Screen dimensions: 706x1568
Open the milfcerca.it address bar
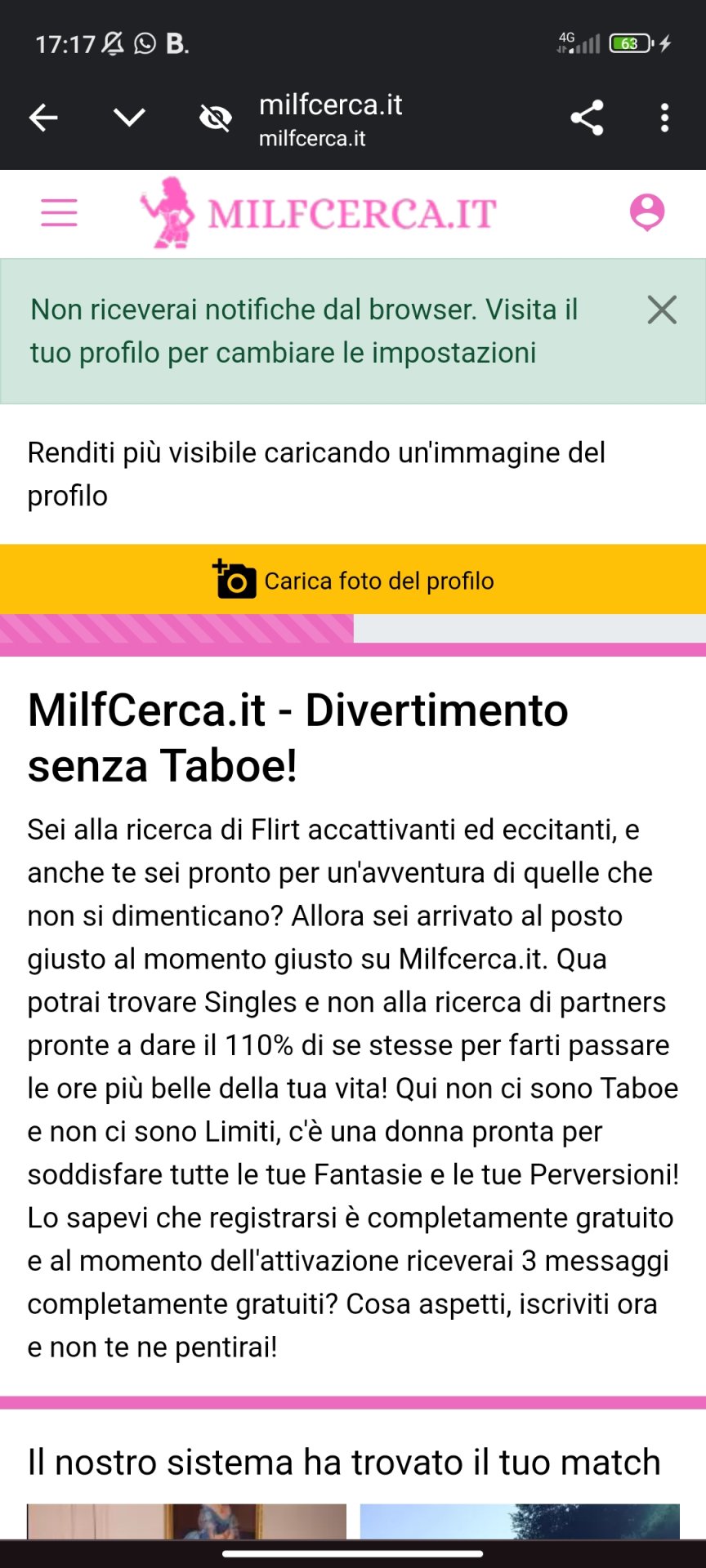(x=368, y=119)
